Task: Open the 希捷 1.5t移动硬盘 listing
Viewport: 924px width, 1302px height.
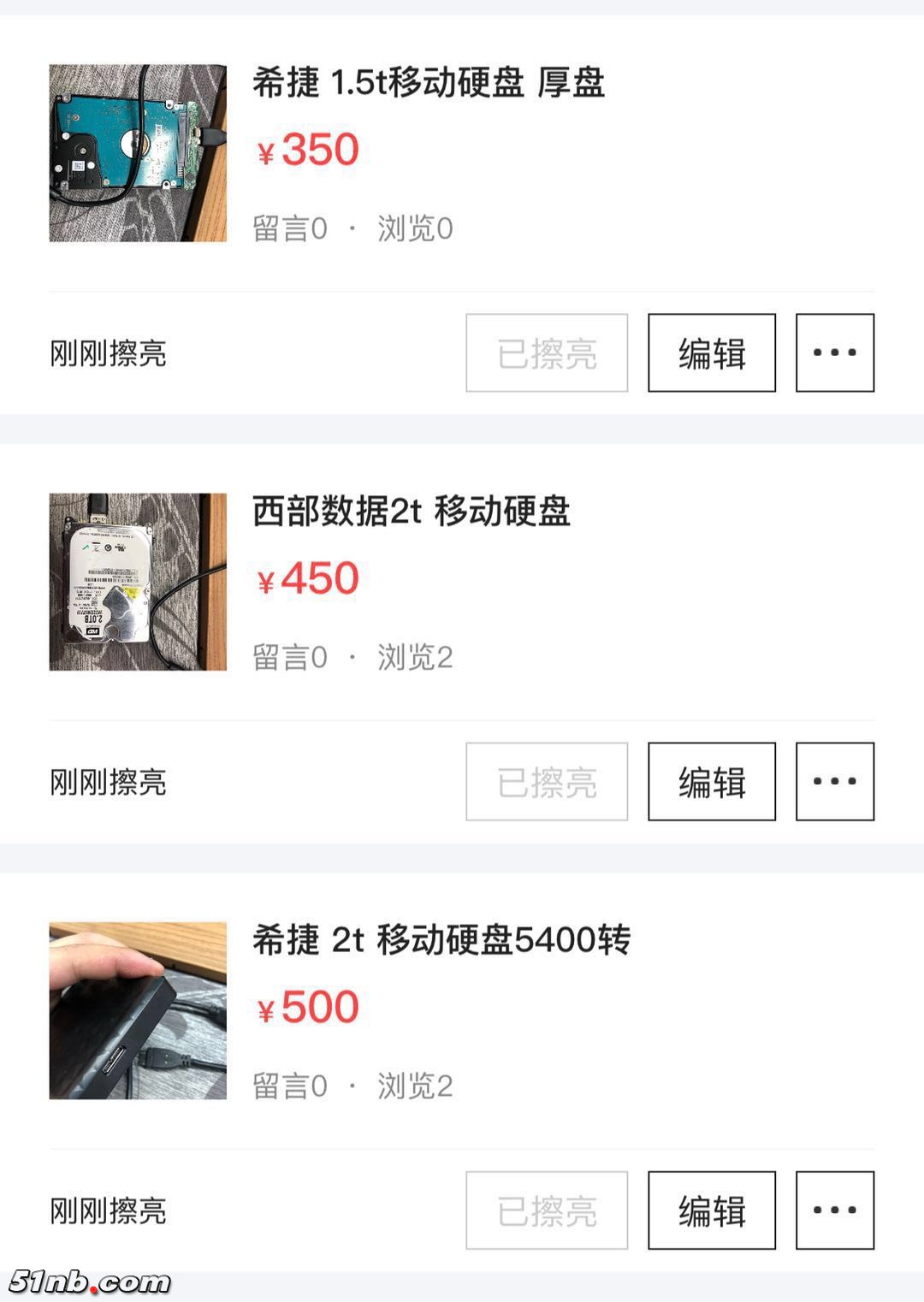Action: click(x=428, y=84)
